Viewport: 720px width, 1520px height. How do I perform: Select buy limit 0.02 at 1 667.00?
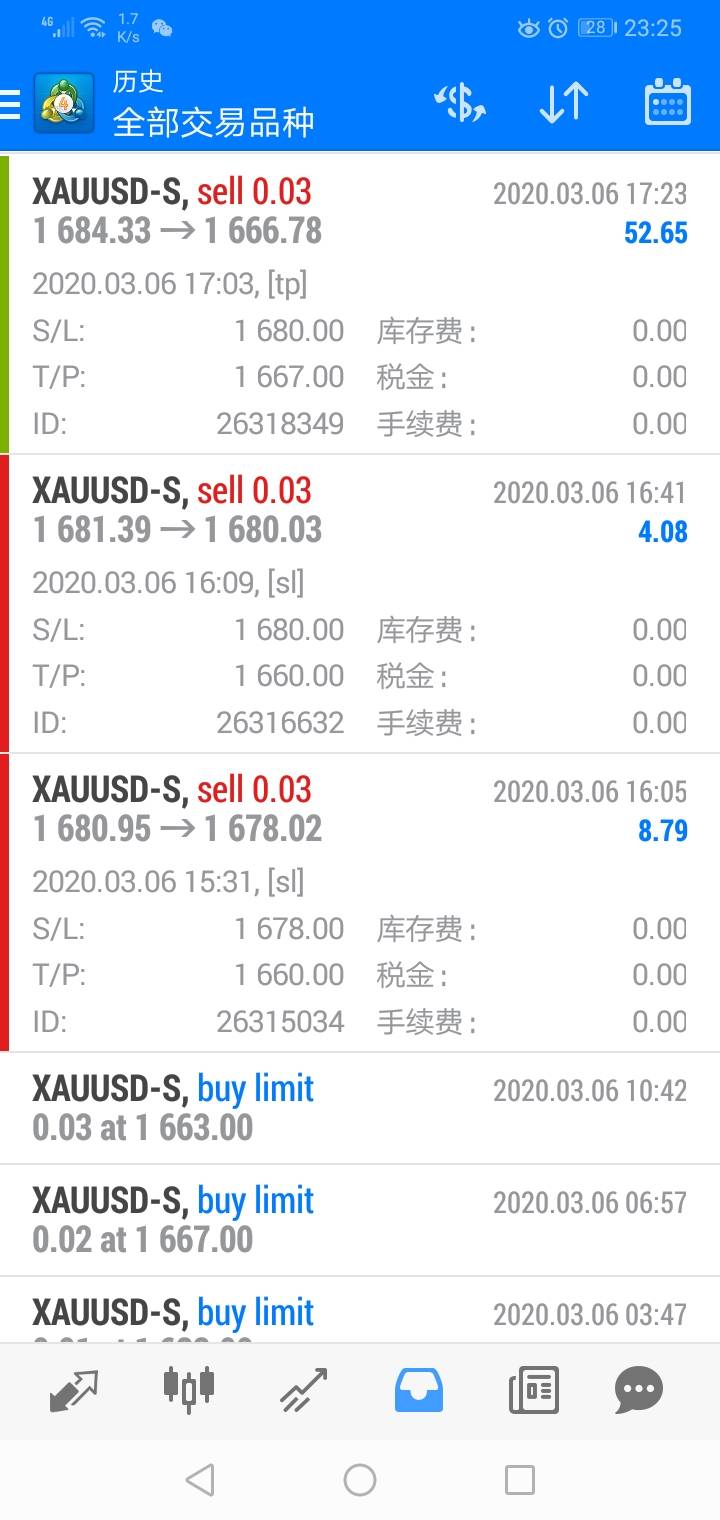coord(360,1220)
